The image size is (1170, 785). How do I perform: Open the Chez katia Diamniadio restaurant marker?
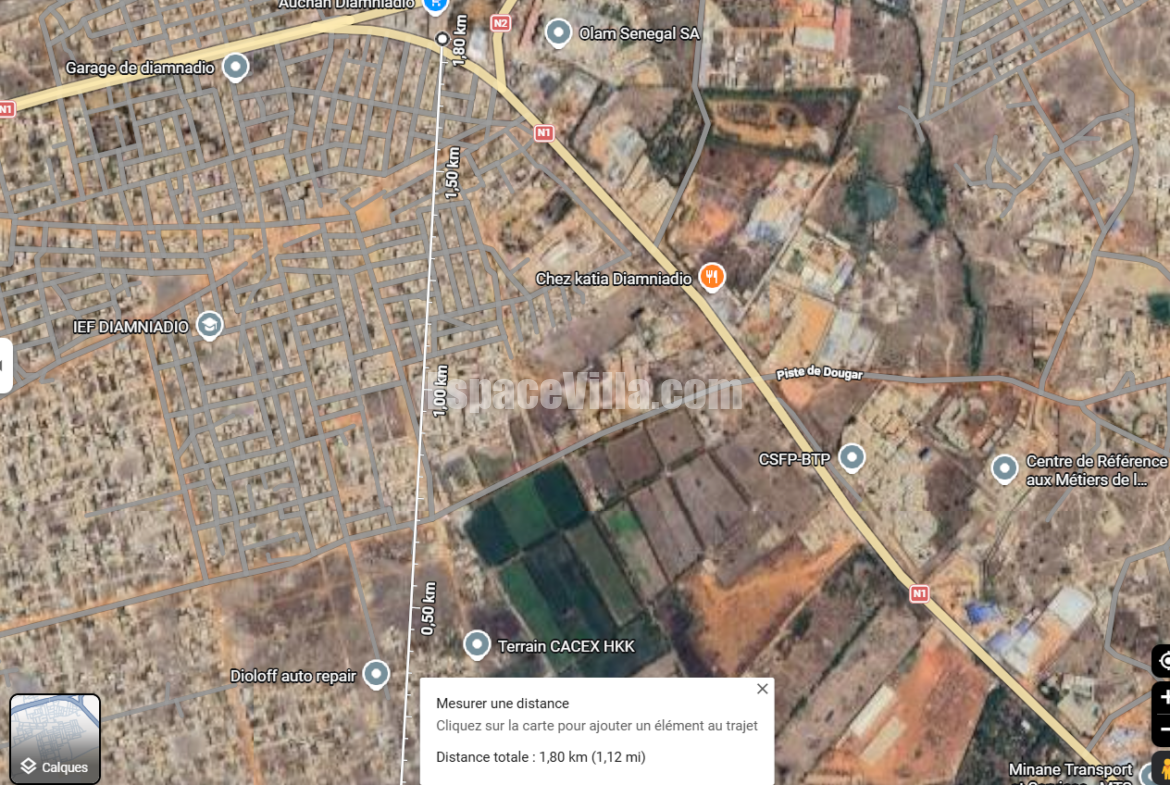[712, 278]
